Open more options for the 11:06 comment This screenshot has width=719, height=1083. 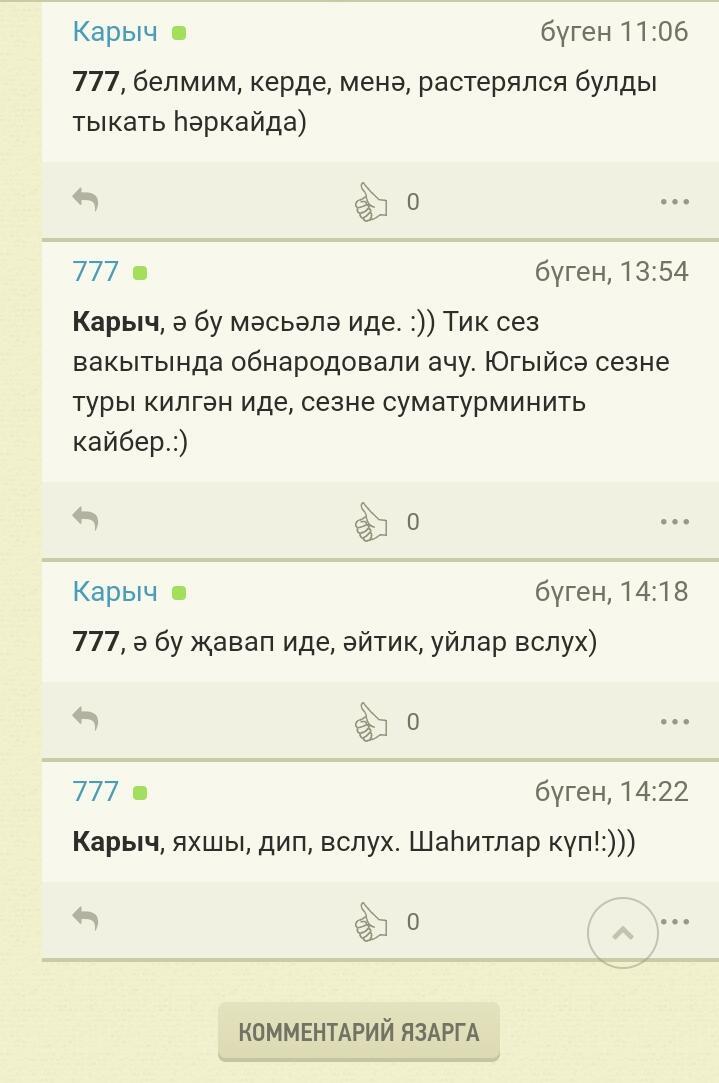coord(675,202)
